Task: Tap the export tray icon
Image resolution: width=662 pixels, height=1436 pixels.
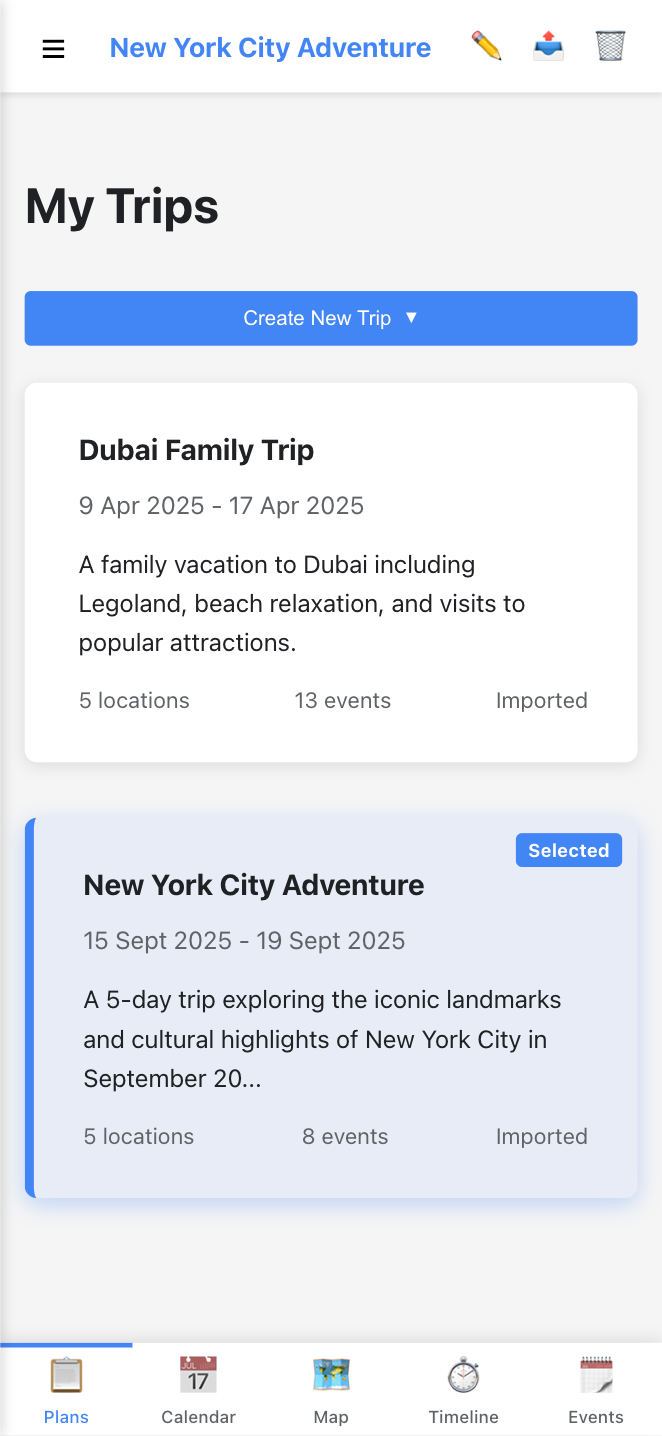Action: [x=548, y=46]
